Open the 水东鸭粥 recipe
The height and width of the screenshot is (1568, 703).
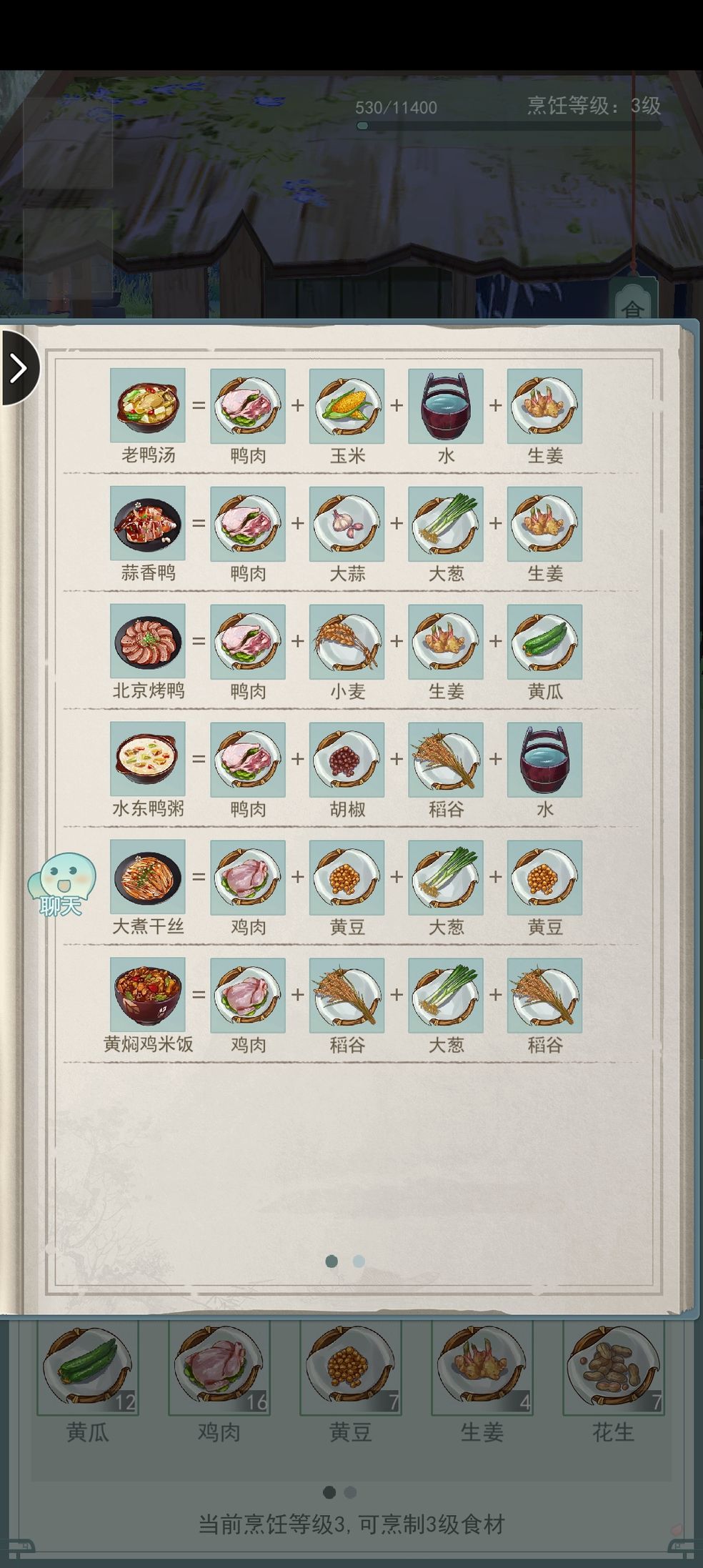pos(148,759)
